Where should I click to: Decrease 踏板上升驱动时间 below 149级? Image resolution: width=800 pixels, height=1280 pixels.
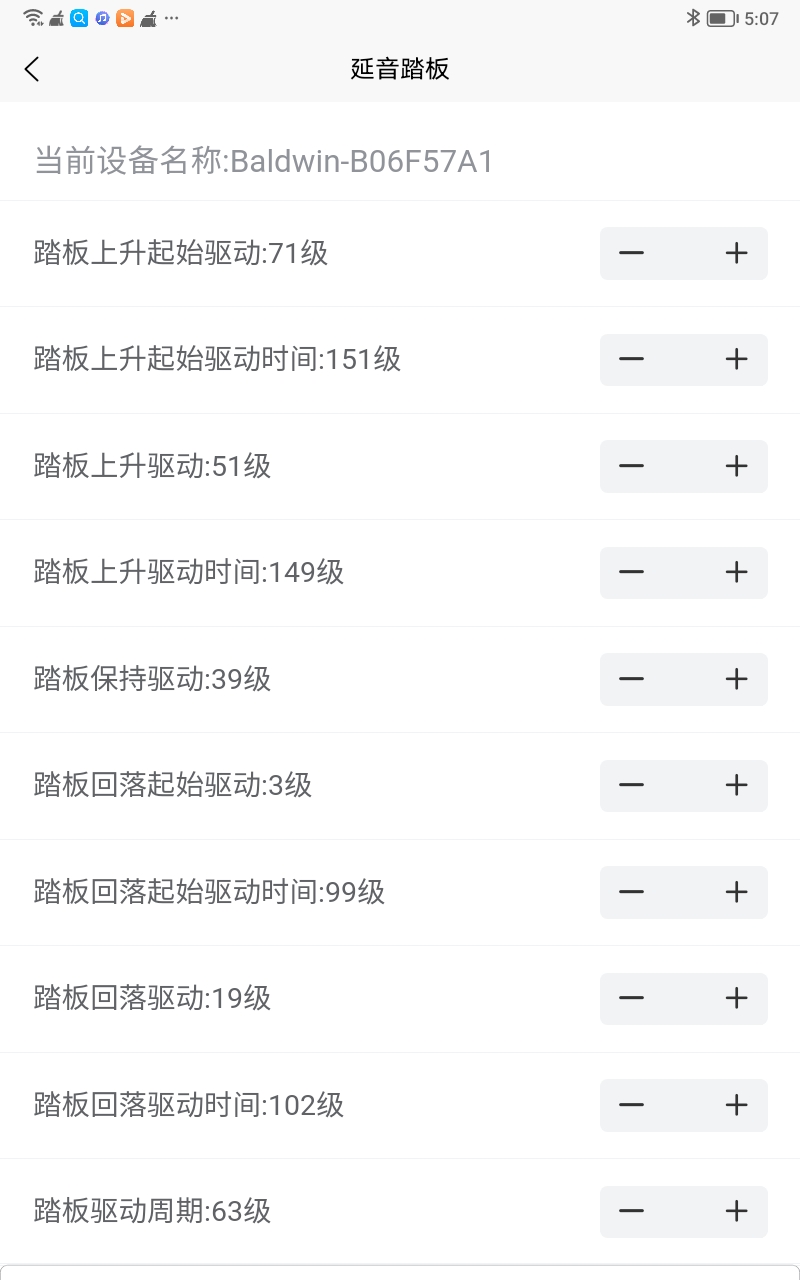tap(631, 572)
